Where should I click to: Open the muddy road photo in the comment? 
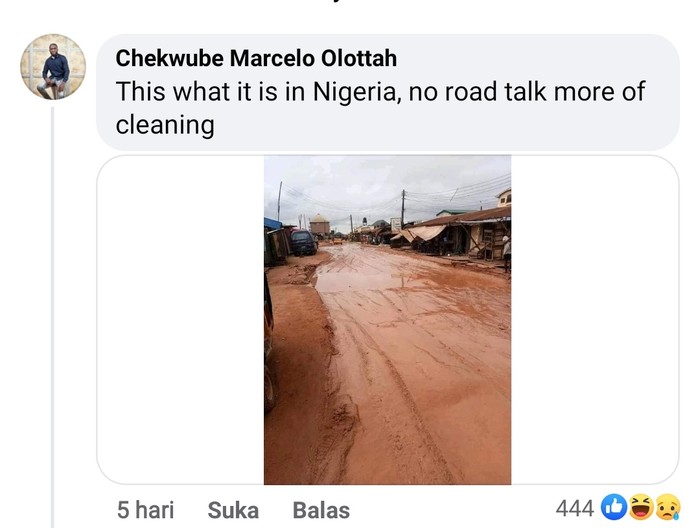(x=387, y=319)
